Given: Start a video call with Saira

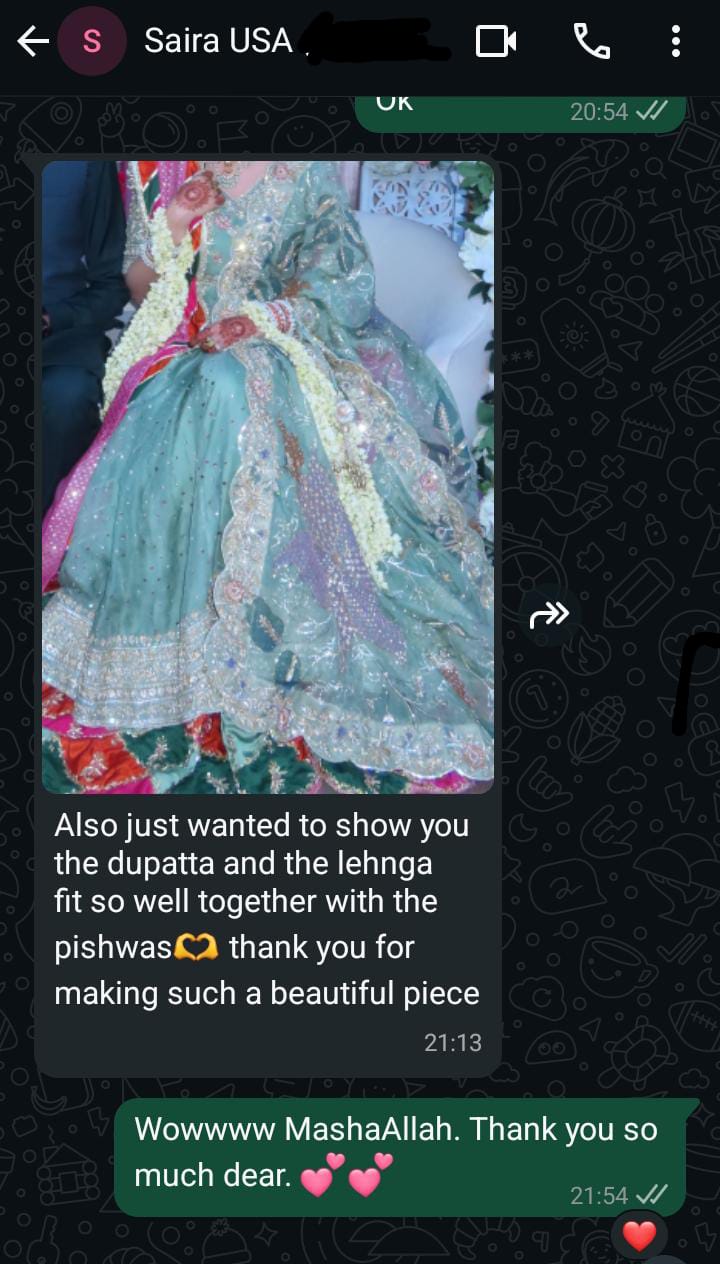Looking at the screenshot, I should click(496, 42).
